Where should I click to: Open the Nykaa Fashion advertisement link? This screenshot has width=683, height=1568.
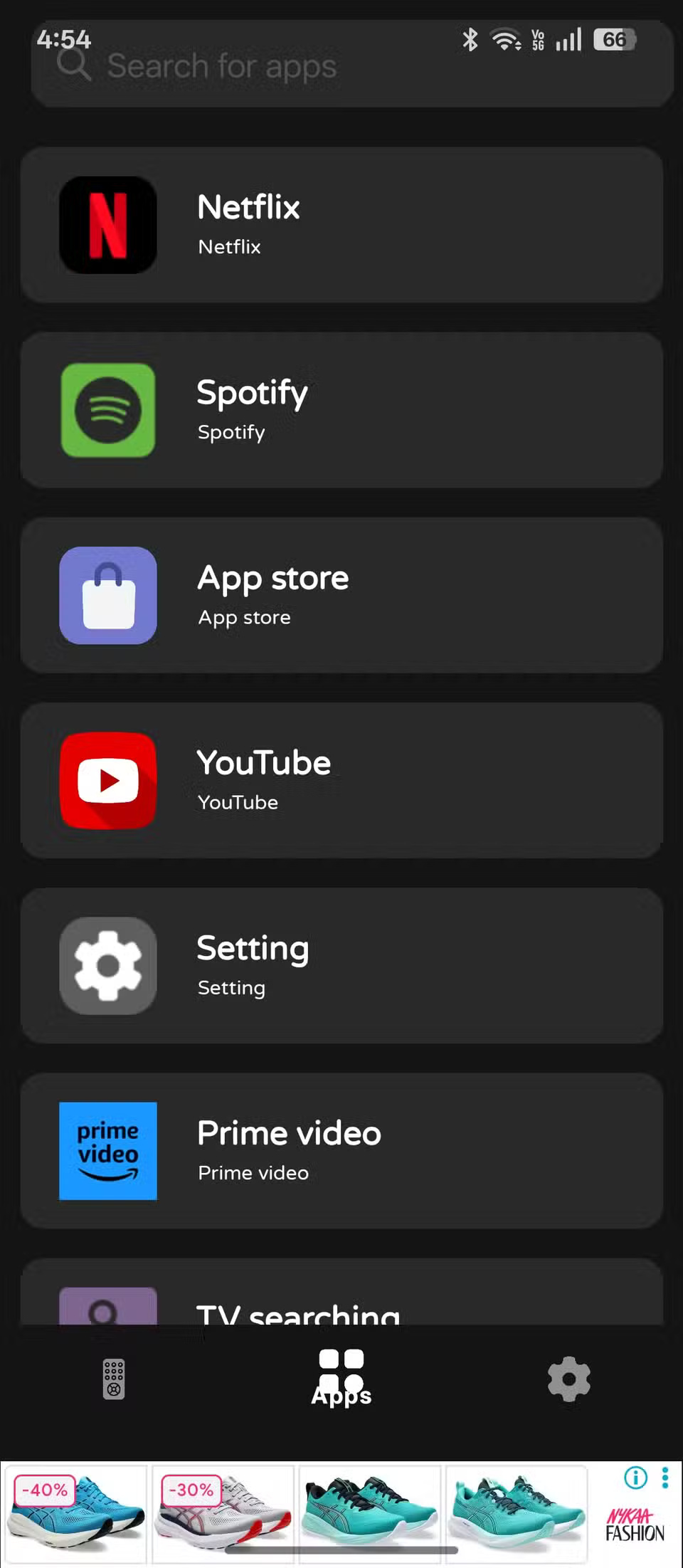point(635,1520)
